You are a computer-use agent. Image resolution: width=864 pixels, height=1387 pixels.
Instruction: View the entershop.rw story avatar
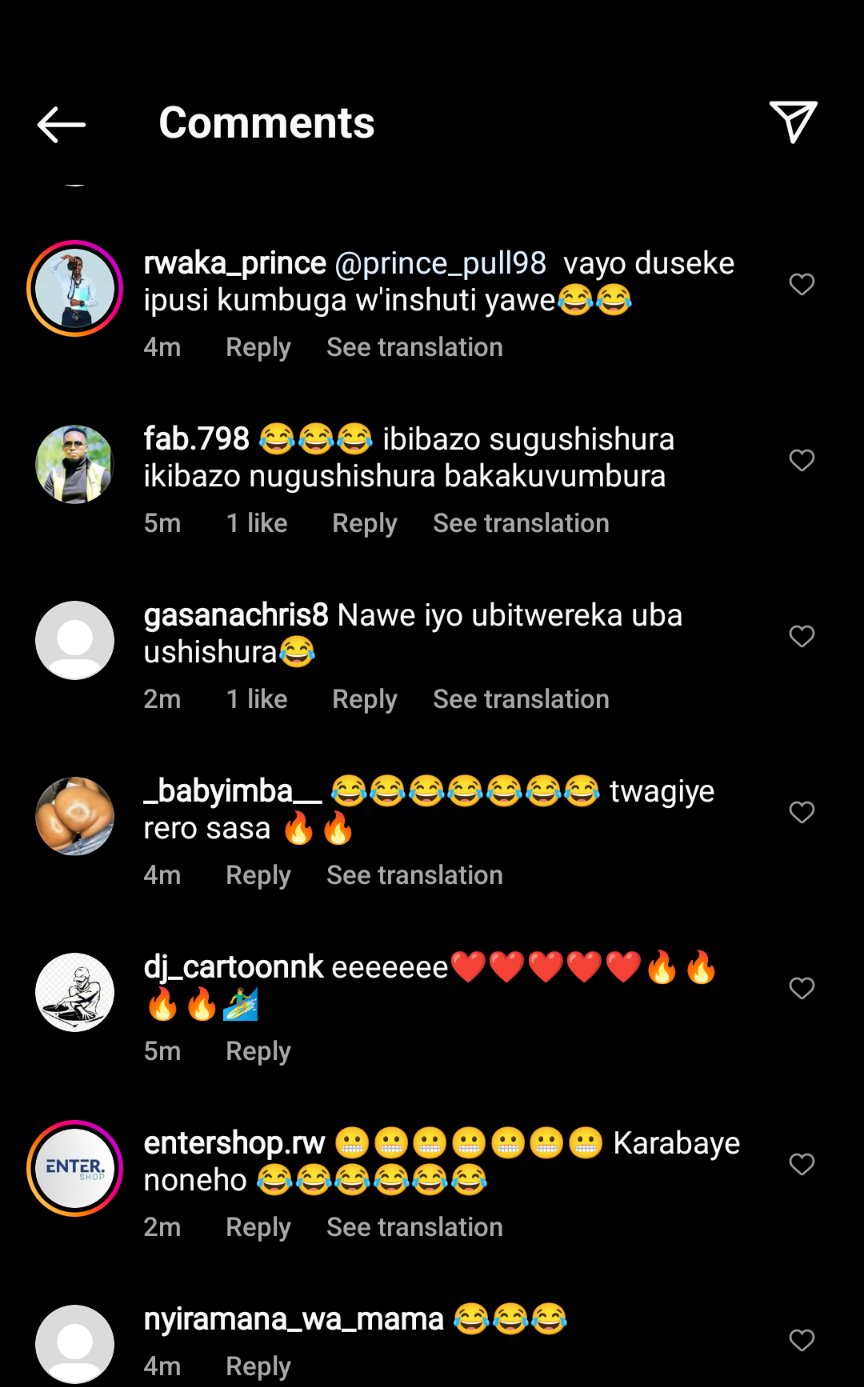pyautogui.click(x=75, y=1168)
